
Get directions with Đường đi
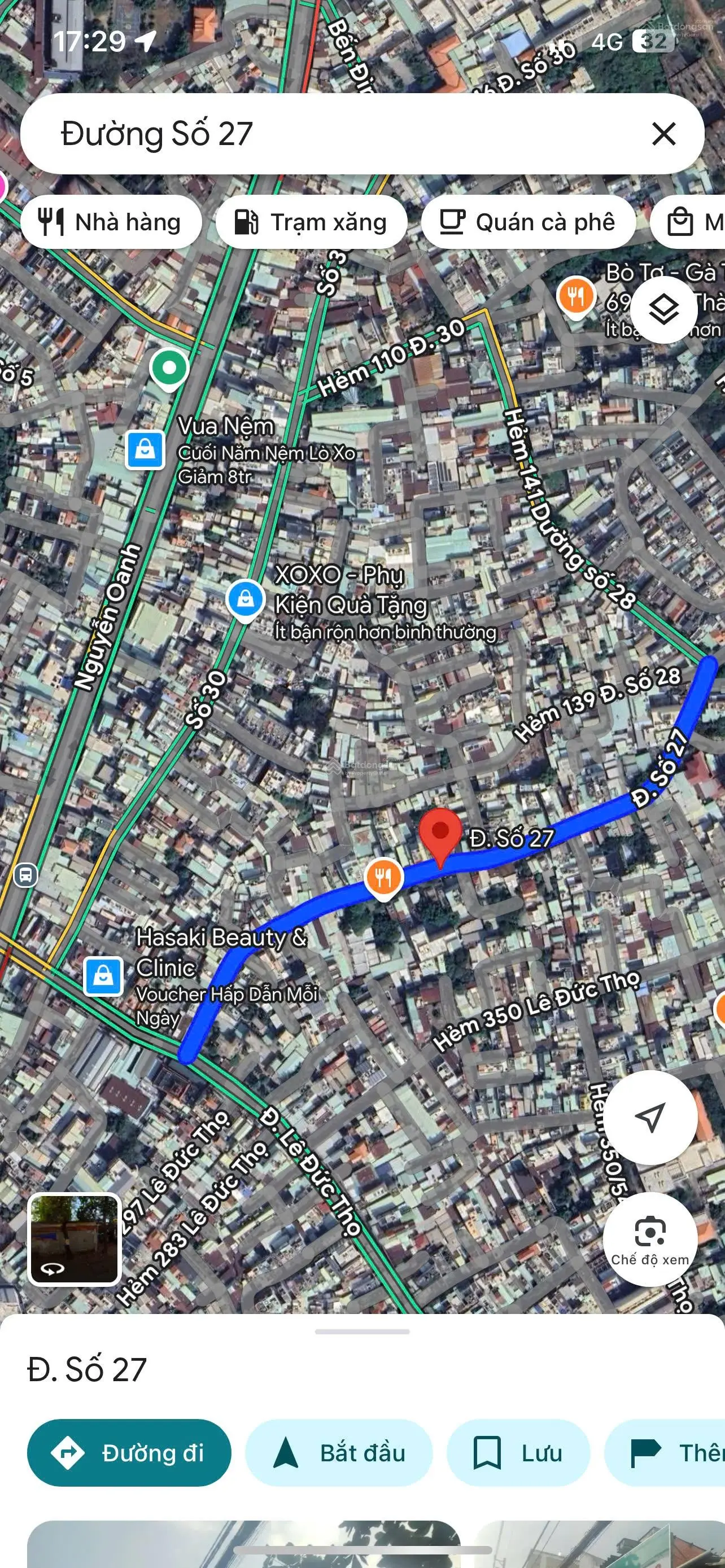129,1453
